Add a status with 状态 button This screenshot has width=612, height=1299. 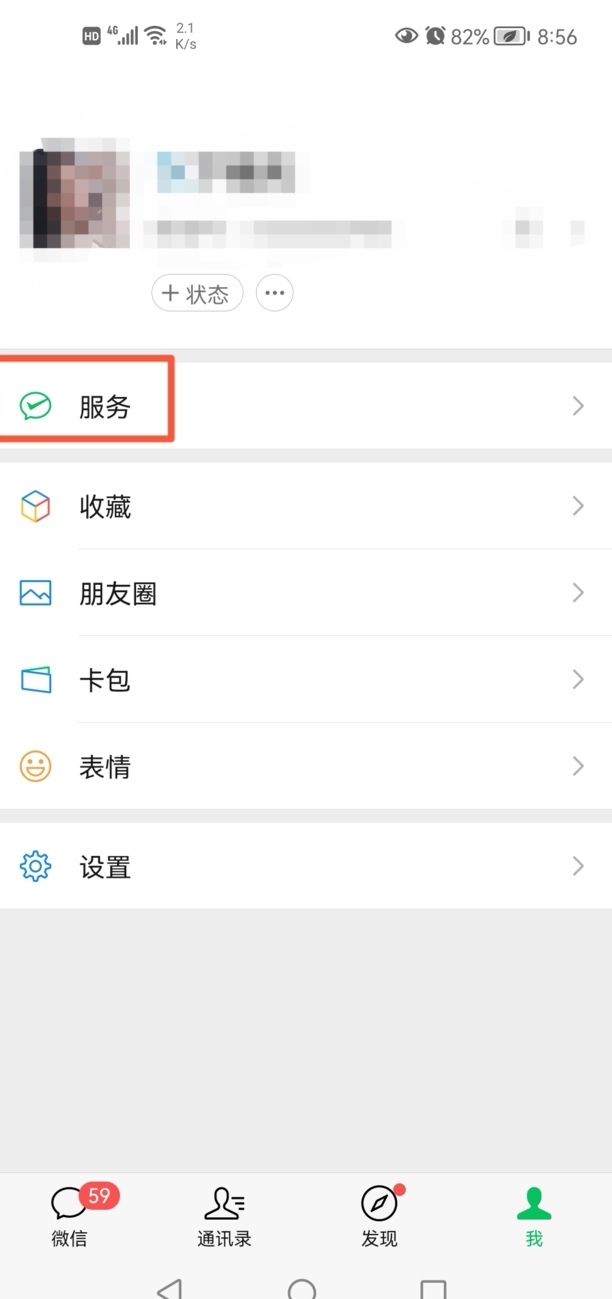click(x=197, y=294)
